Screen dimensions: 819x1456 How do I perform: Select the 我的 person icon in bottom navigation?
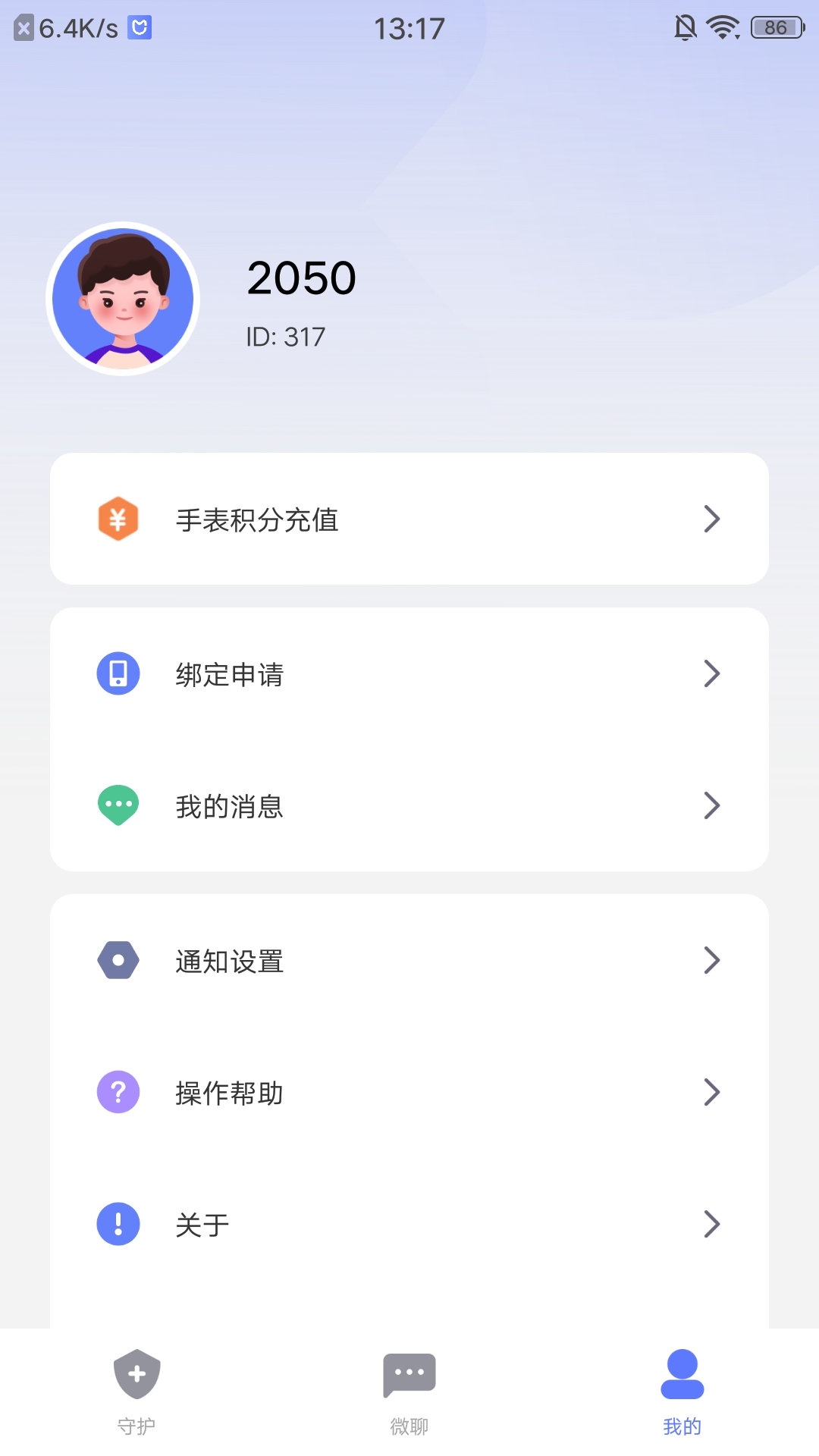681,1374
